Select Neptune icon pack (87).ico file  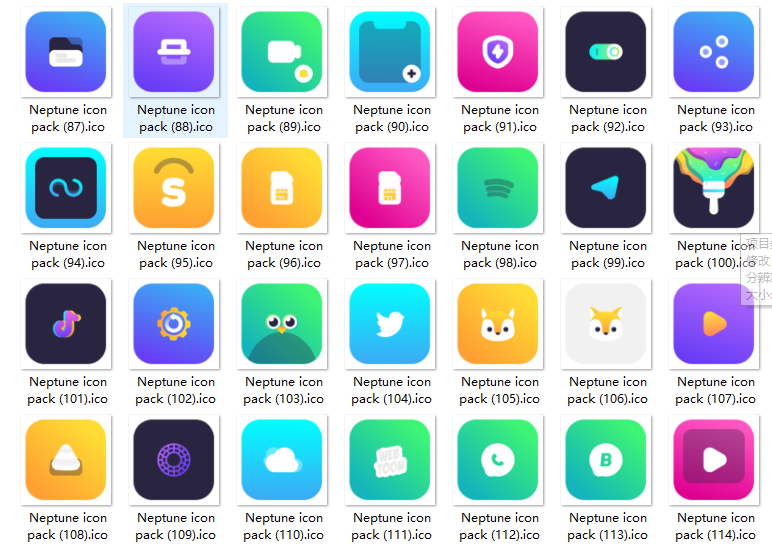point(66,52)
